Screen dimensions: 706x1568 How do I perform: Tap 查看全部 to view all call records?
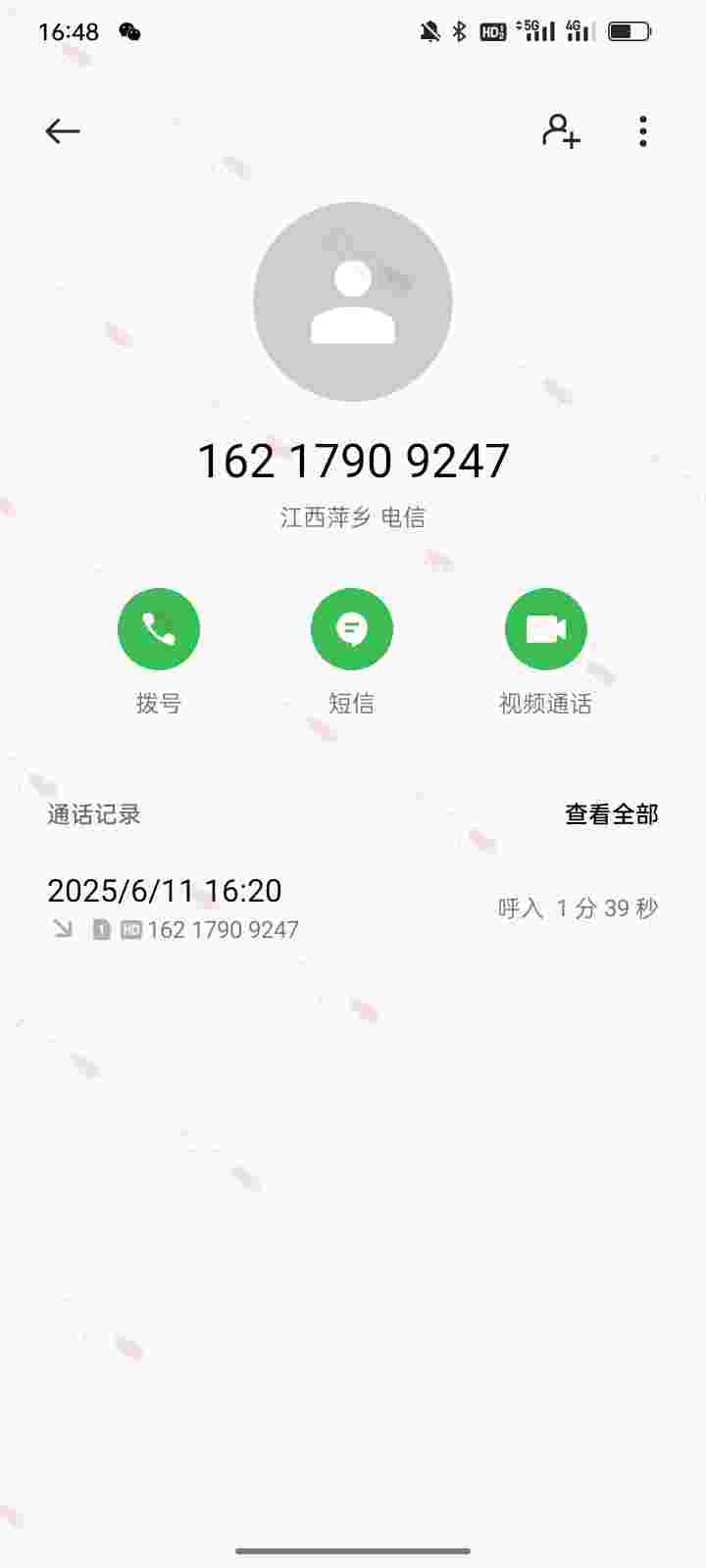(x=611, y=814)
